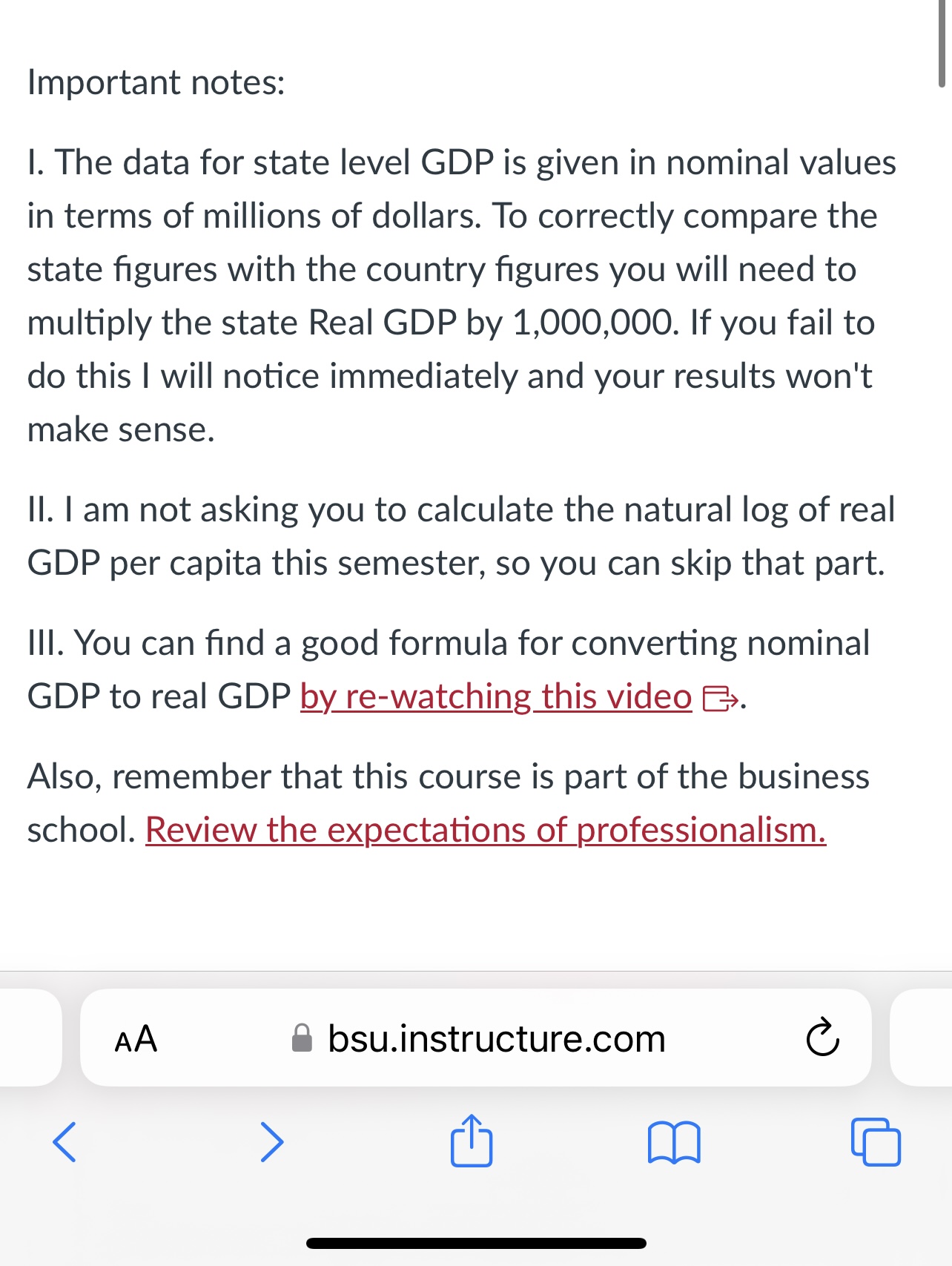Navigate back to the previous page

65,1141
